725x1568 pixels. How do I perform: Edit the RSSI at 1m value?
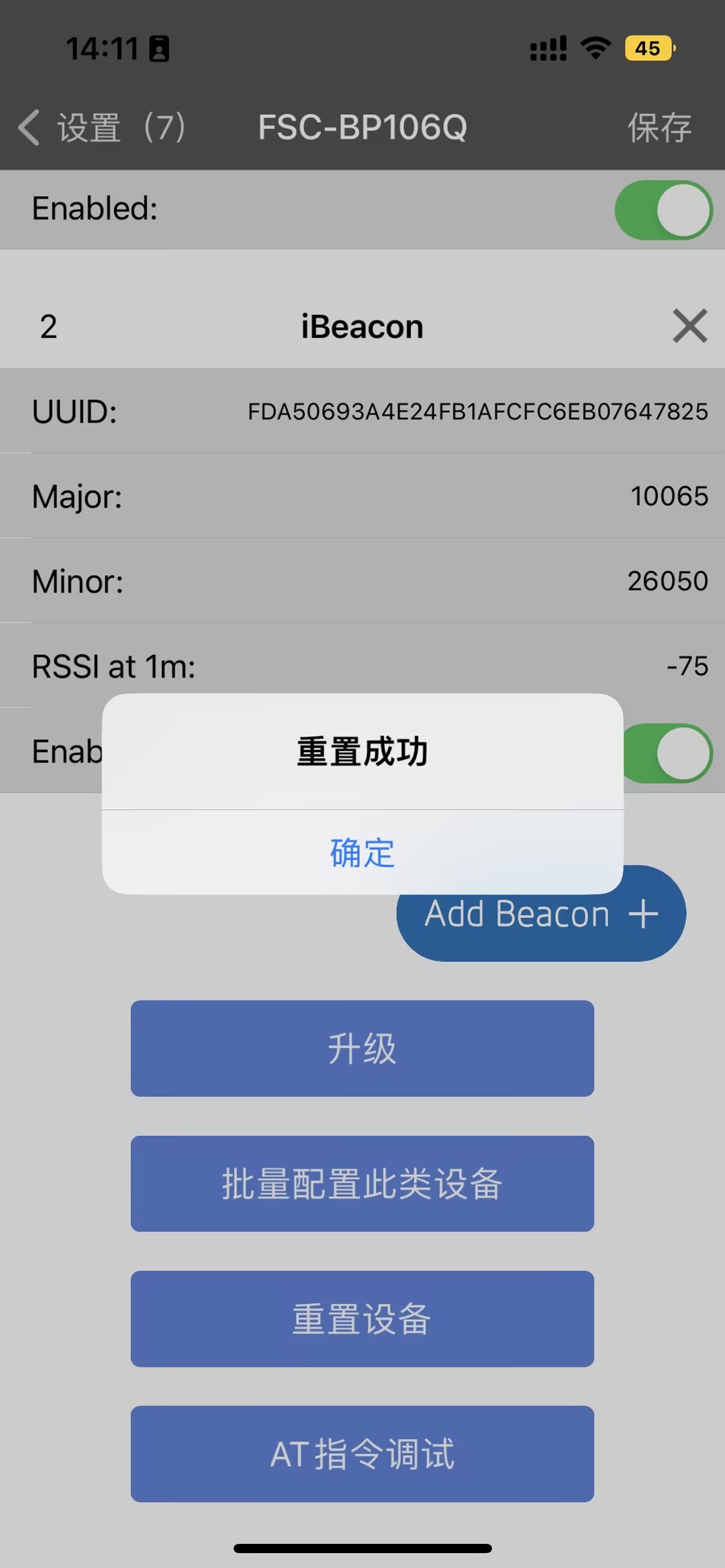[x=687, y=666]
